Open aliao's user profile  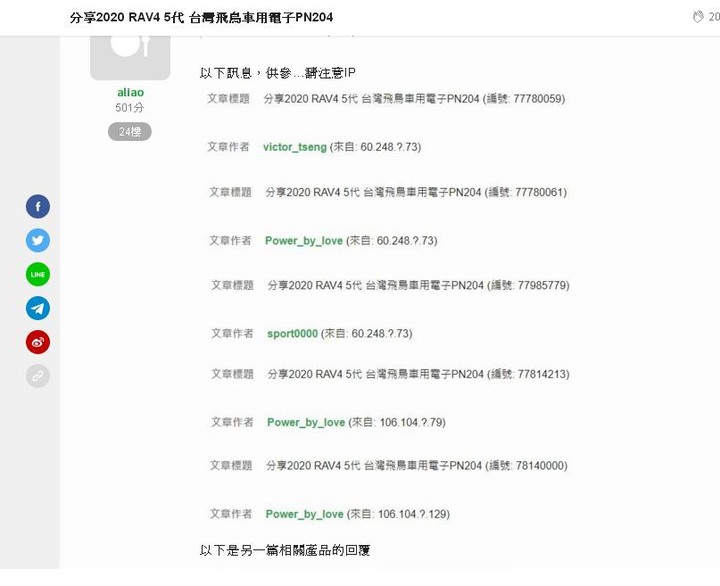pyautogui.click(x=130, y=93)
